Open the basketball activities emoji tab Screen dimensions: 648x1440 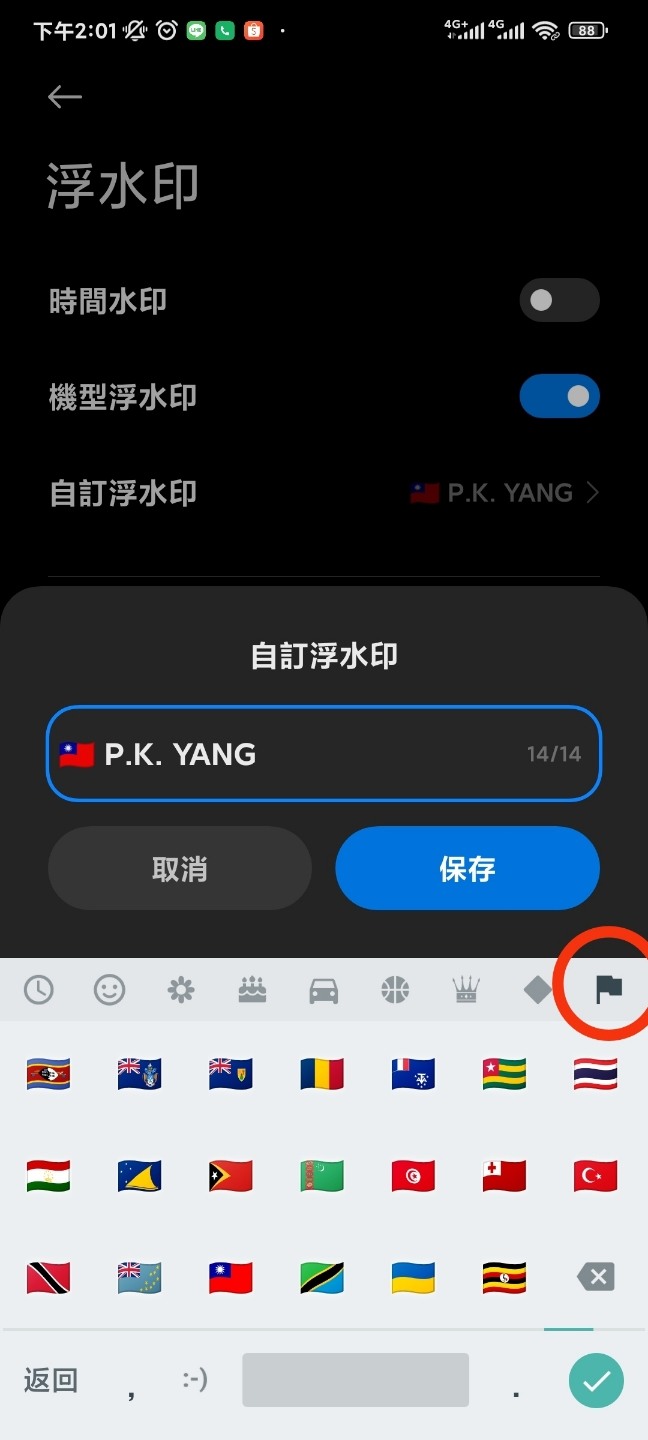tap(395, 990)
